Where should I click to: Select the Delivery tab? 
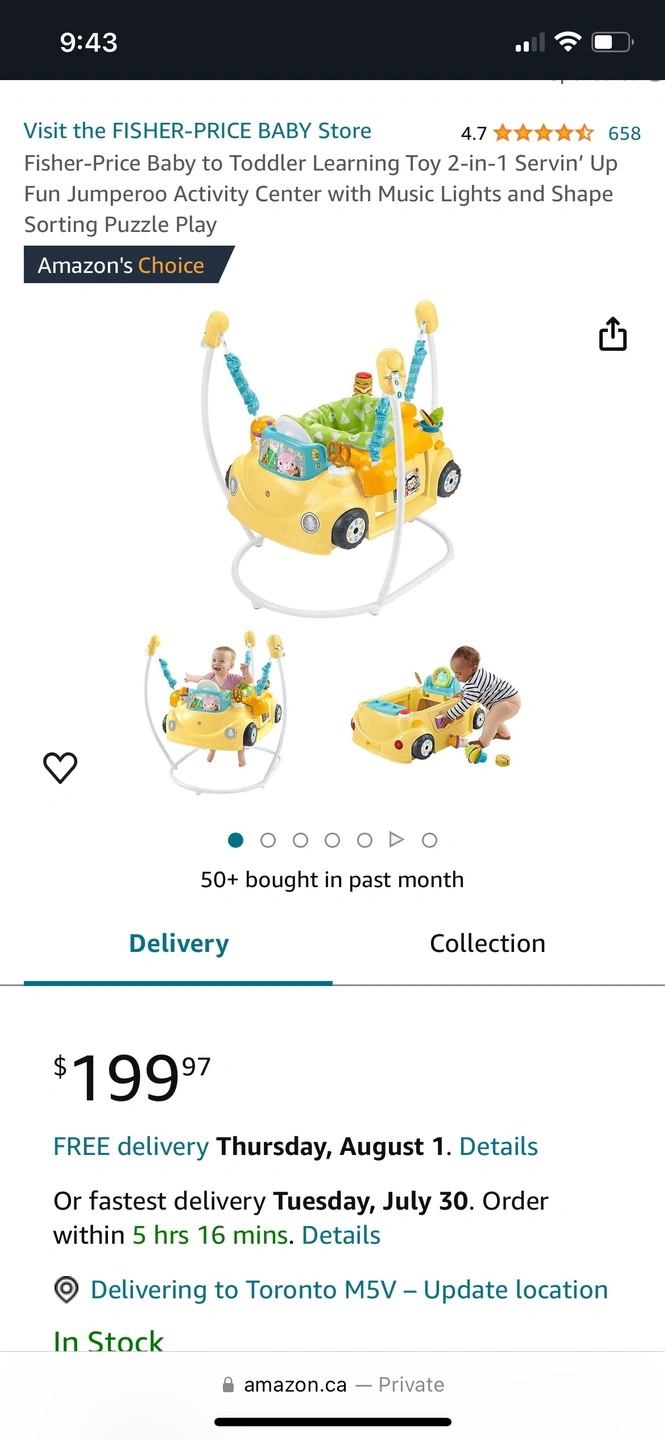[179, 943]
